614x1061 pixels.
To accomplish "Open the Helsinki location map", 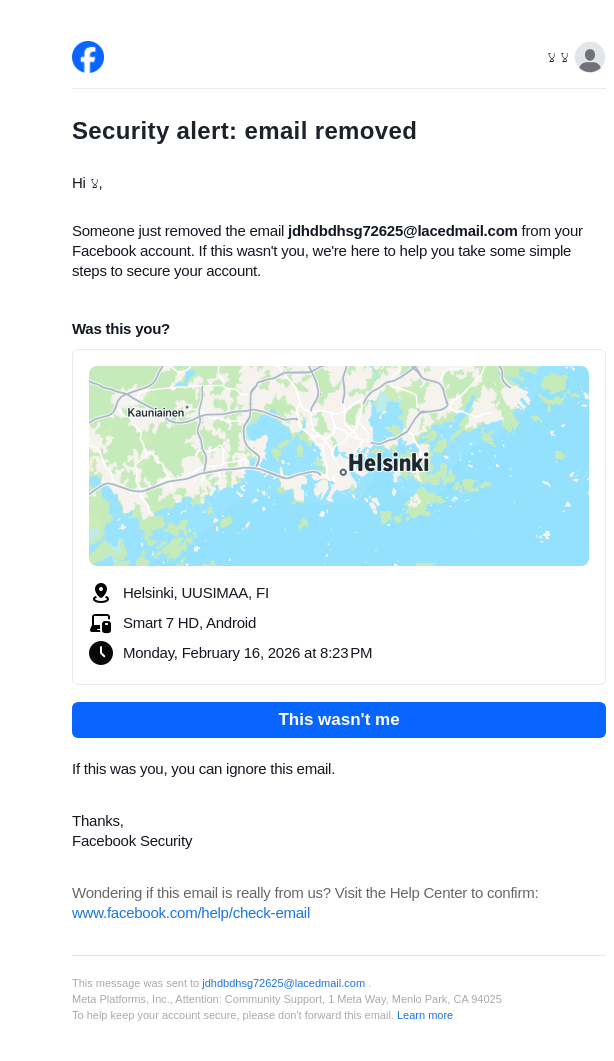I will coord(338,466).
